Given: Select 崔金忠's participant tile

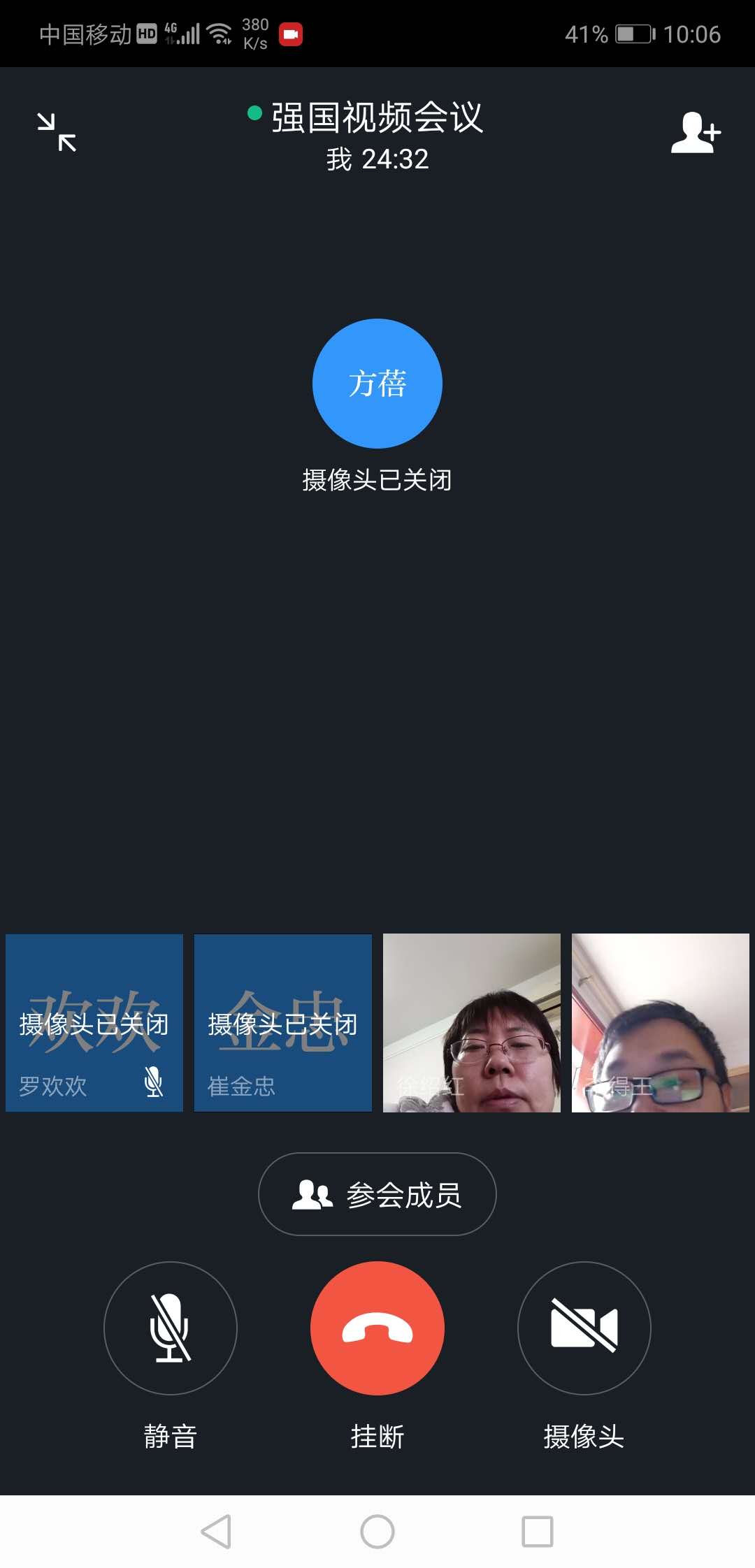Looking at the screenshot, I should (x=283, y=1022).
